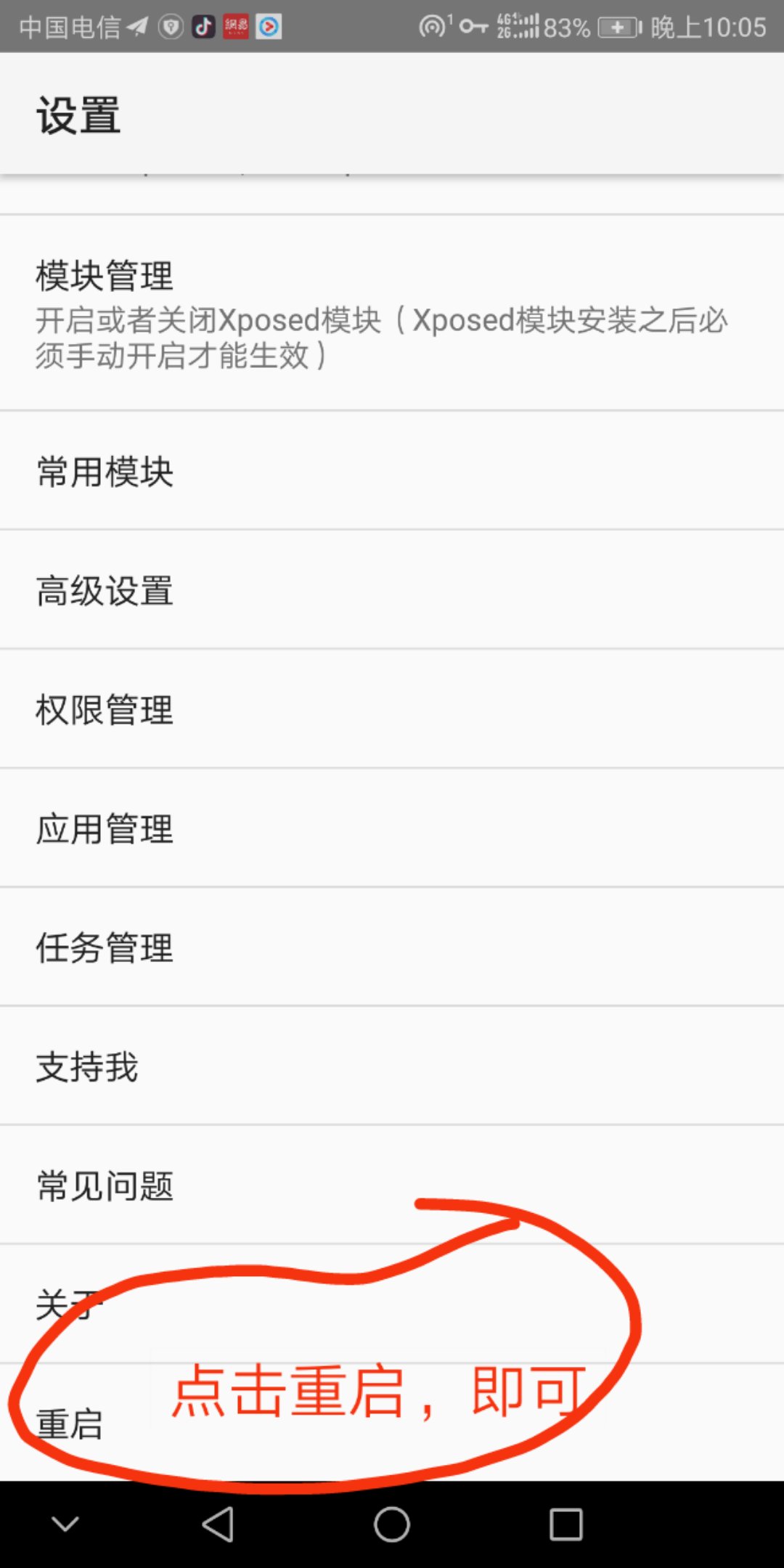Screen dimensions: 784x1568
Task: Hide the navigation bar with the down chevron
Action: tap(65, 1524)
